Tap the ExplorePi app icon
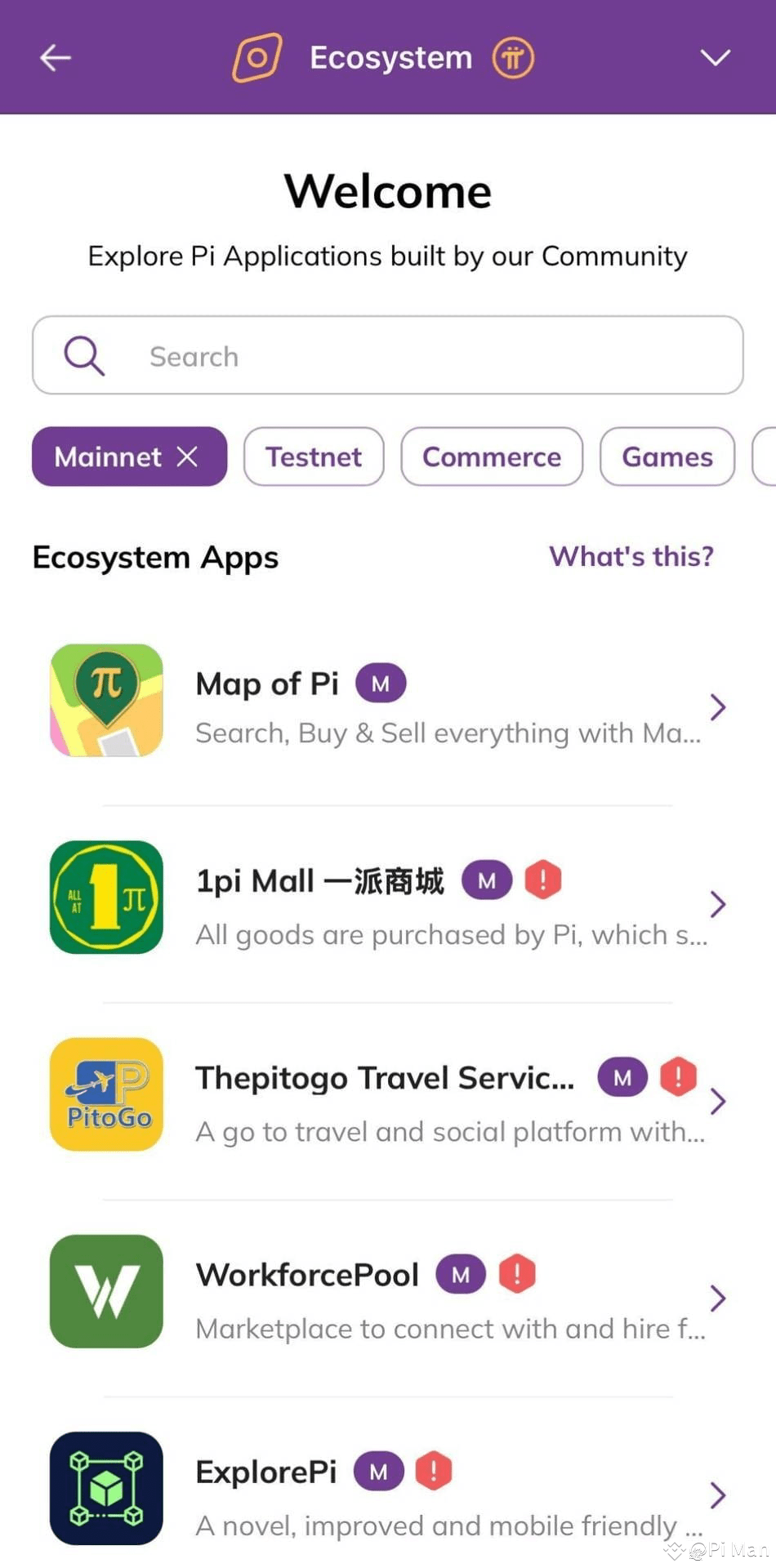776x1568 pixels. (106, 1488)
